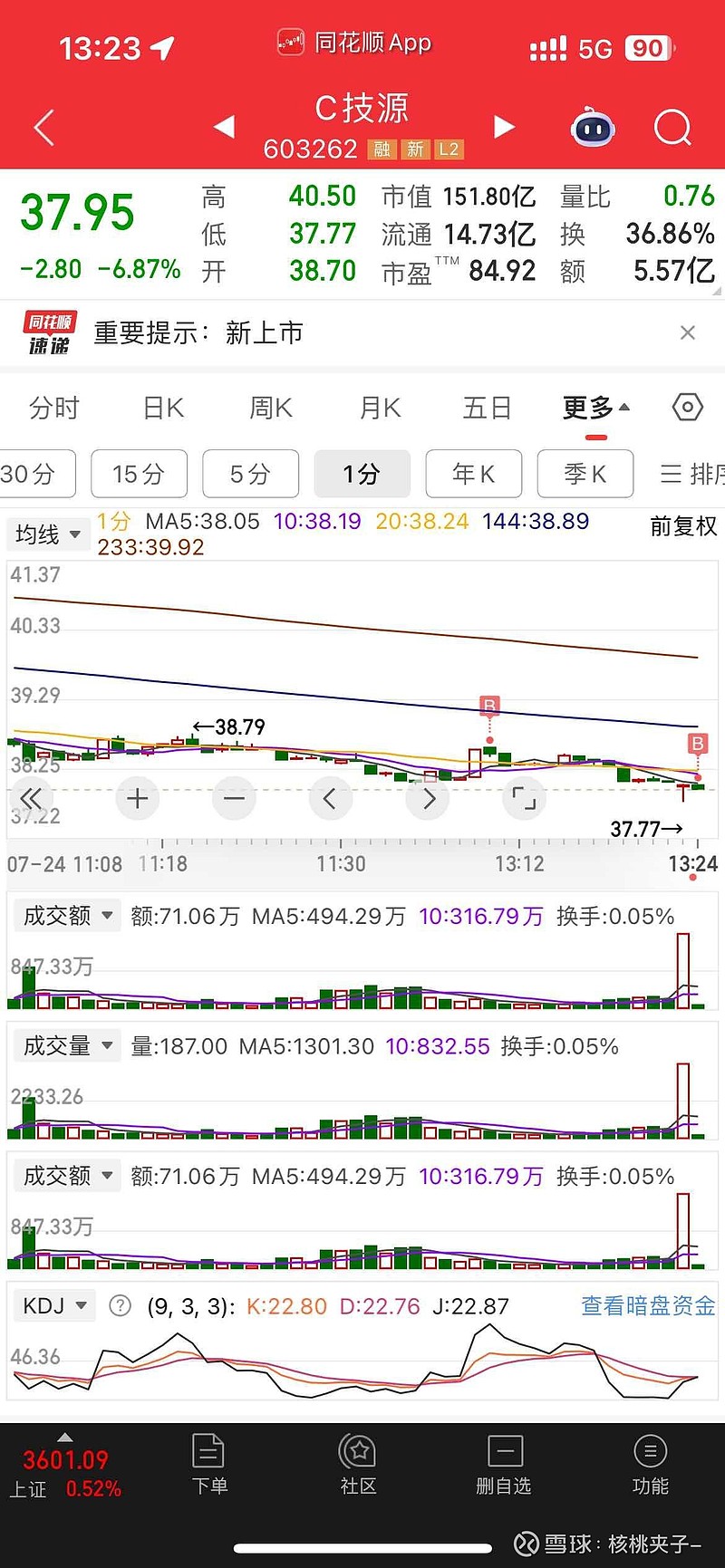
Task: Switch to the next stock
Action: tap(504, 127)
